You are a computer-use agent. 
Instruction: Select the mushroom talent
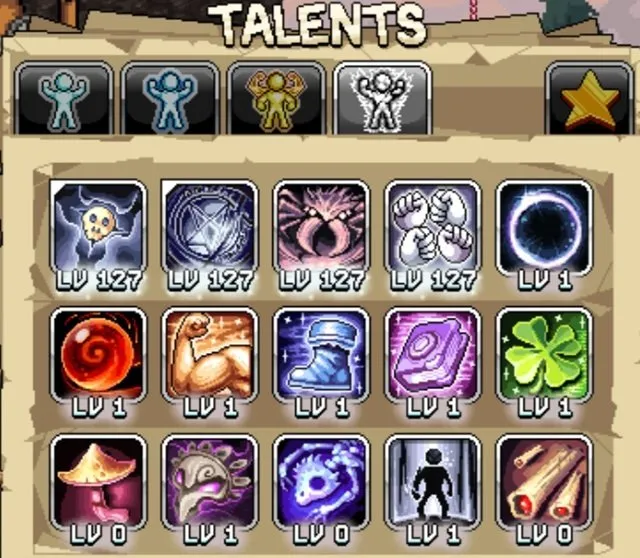point(97,476)
